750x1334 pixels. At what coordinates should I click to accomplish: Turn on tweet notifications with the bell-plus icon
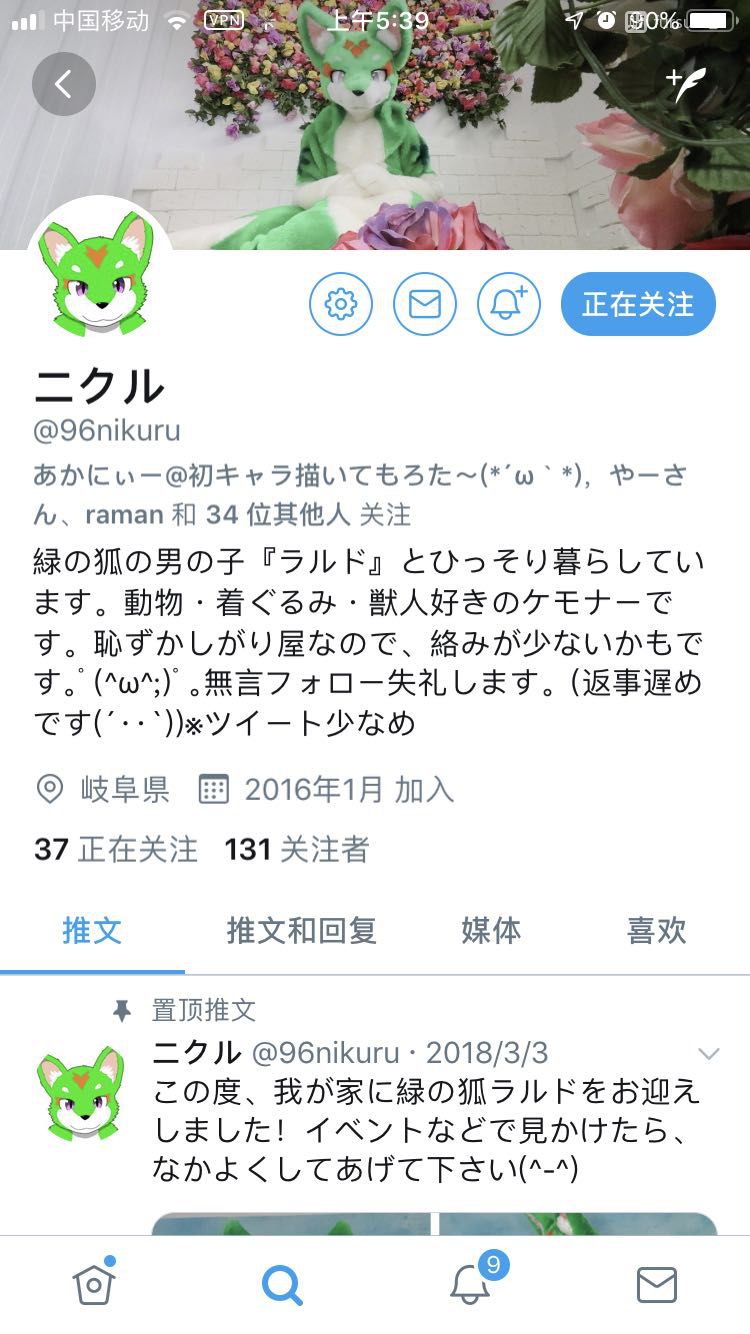click(509, 303)
